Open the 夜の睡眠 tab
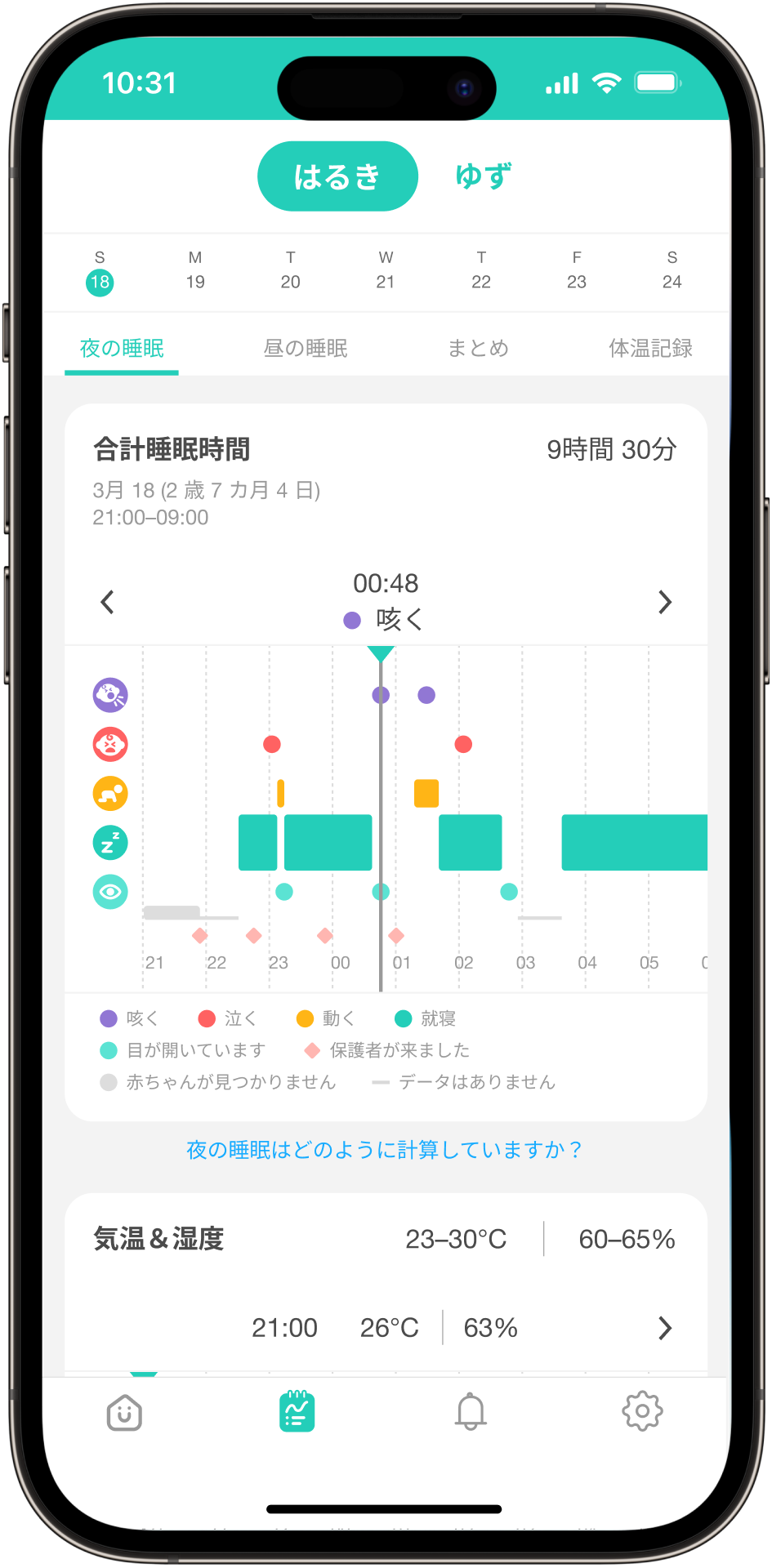This screenshot has width=772, height=1568. (122, 349)
